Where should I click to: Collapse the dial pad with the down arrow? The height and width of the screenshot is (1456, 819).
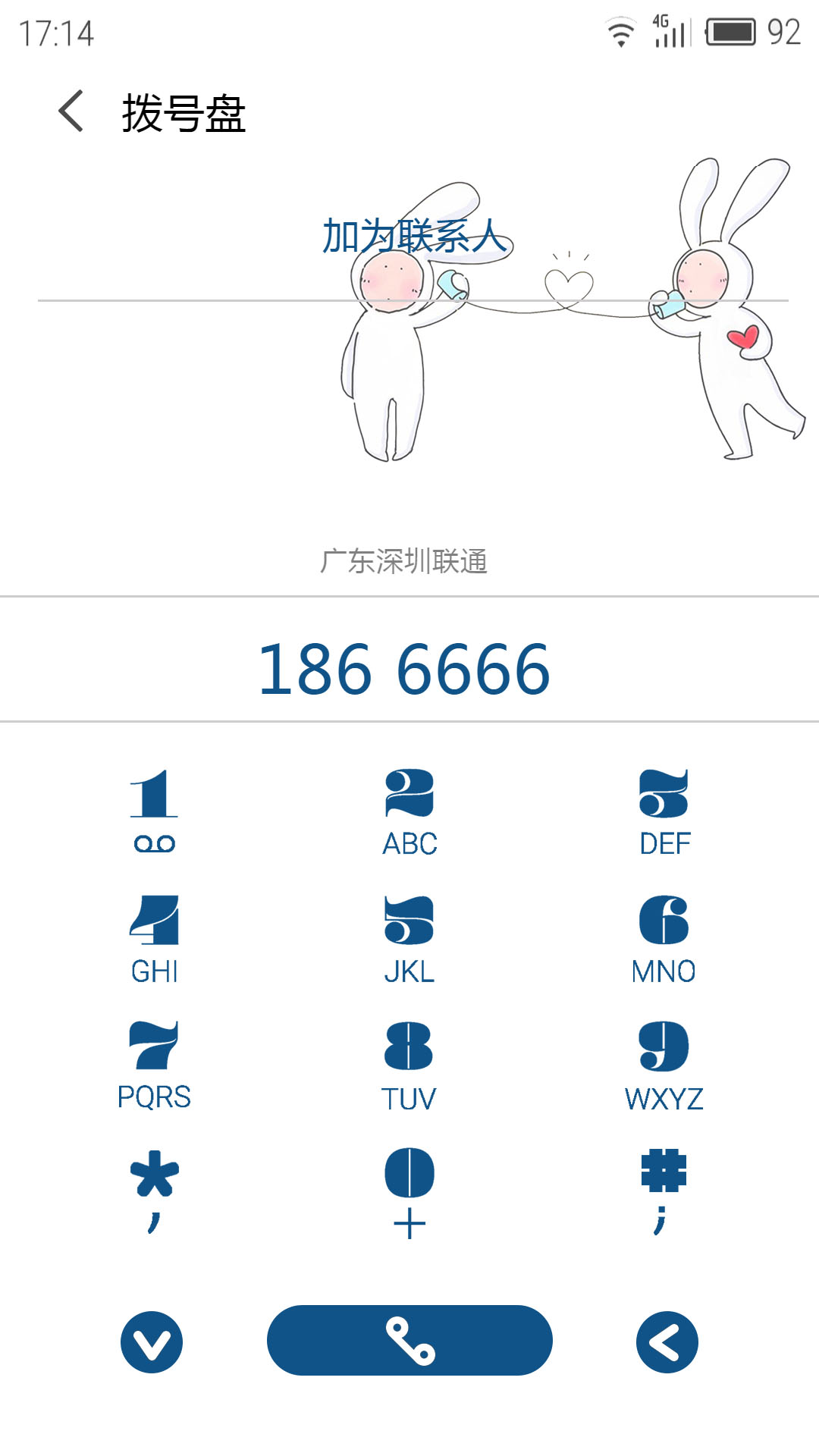click(x=152, y=1341)
